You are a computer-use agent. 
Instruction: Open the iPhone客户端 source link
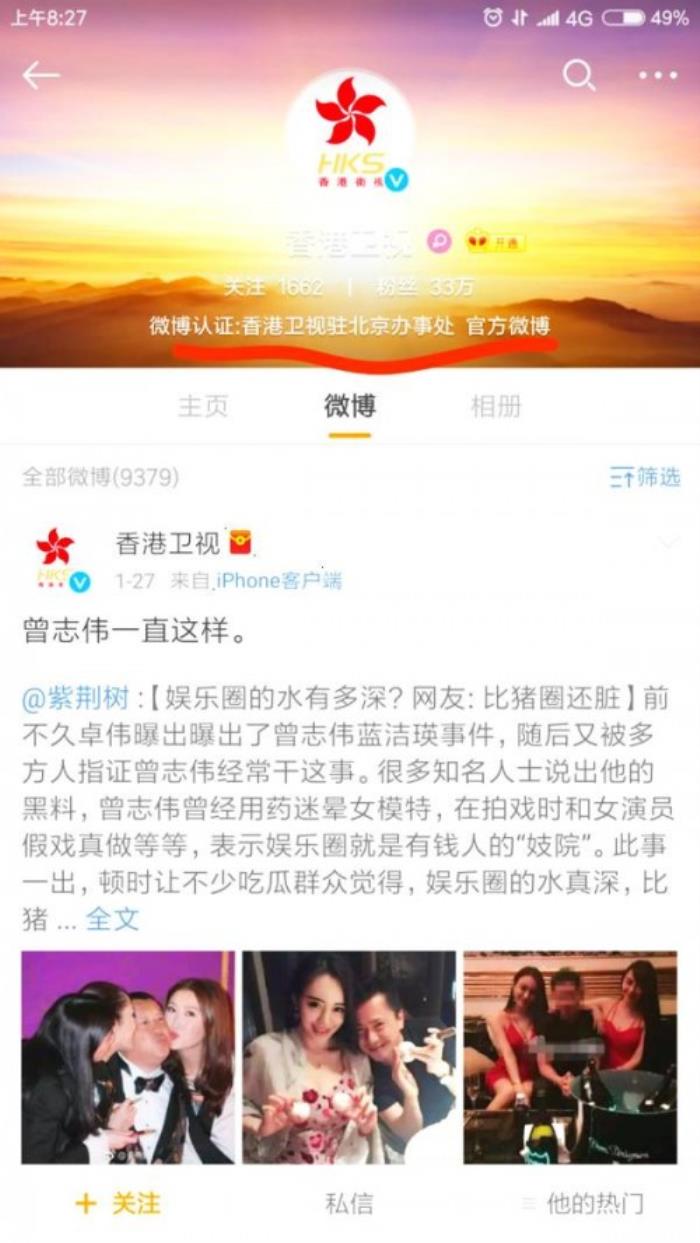pyautogui.click(x=278, y=581)
